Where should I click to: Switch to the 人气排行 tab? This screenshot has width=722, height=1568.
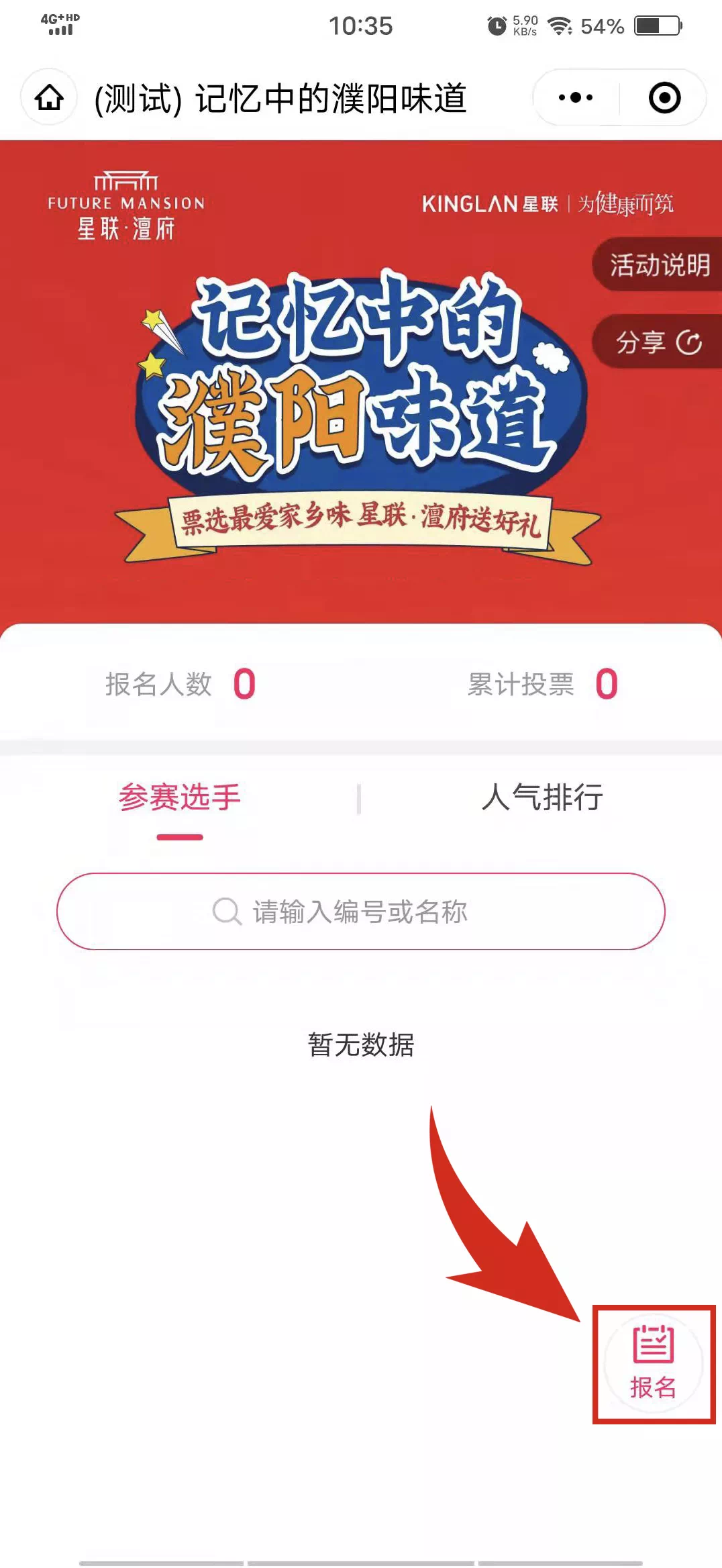542,798
